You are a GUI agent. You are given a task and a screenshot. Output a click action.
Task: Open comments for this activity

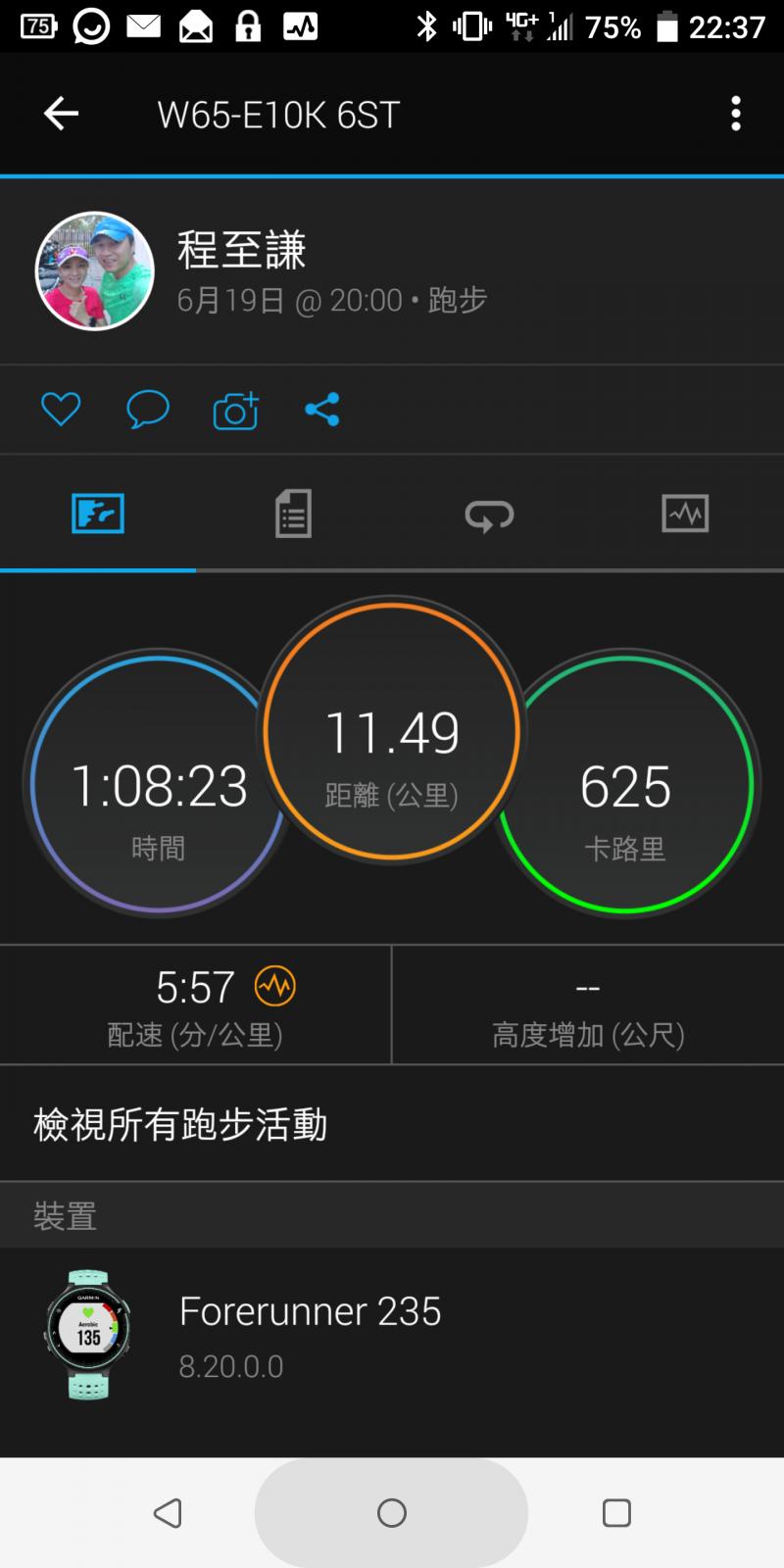(148, 409)
